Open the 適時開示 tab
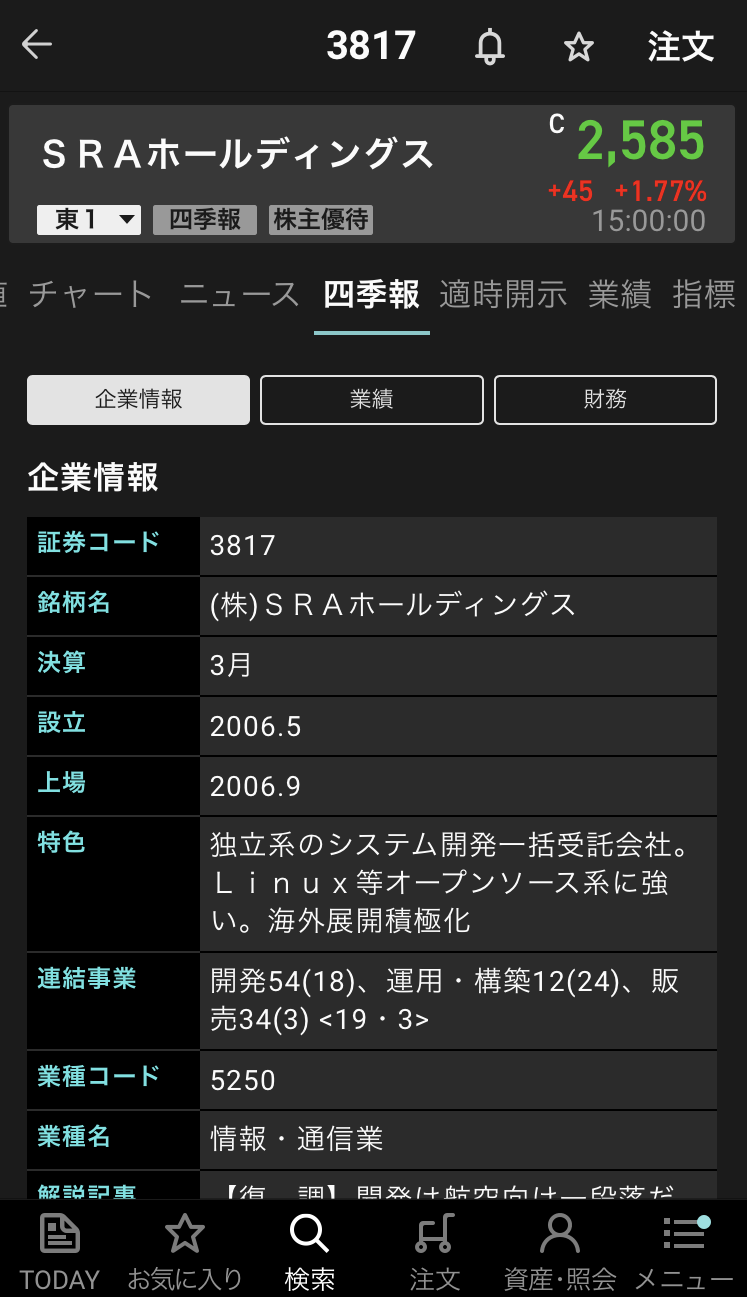Screen dimensions: 747x1297 [503, 294]
